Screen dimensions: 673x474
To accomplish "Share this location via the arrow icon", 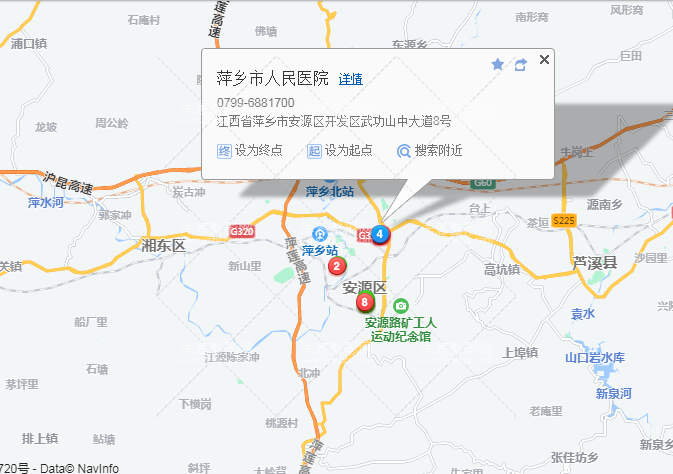I will 521,64.
